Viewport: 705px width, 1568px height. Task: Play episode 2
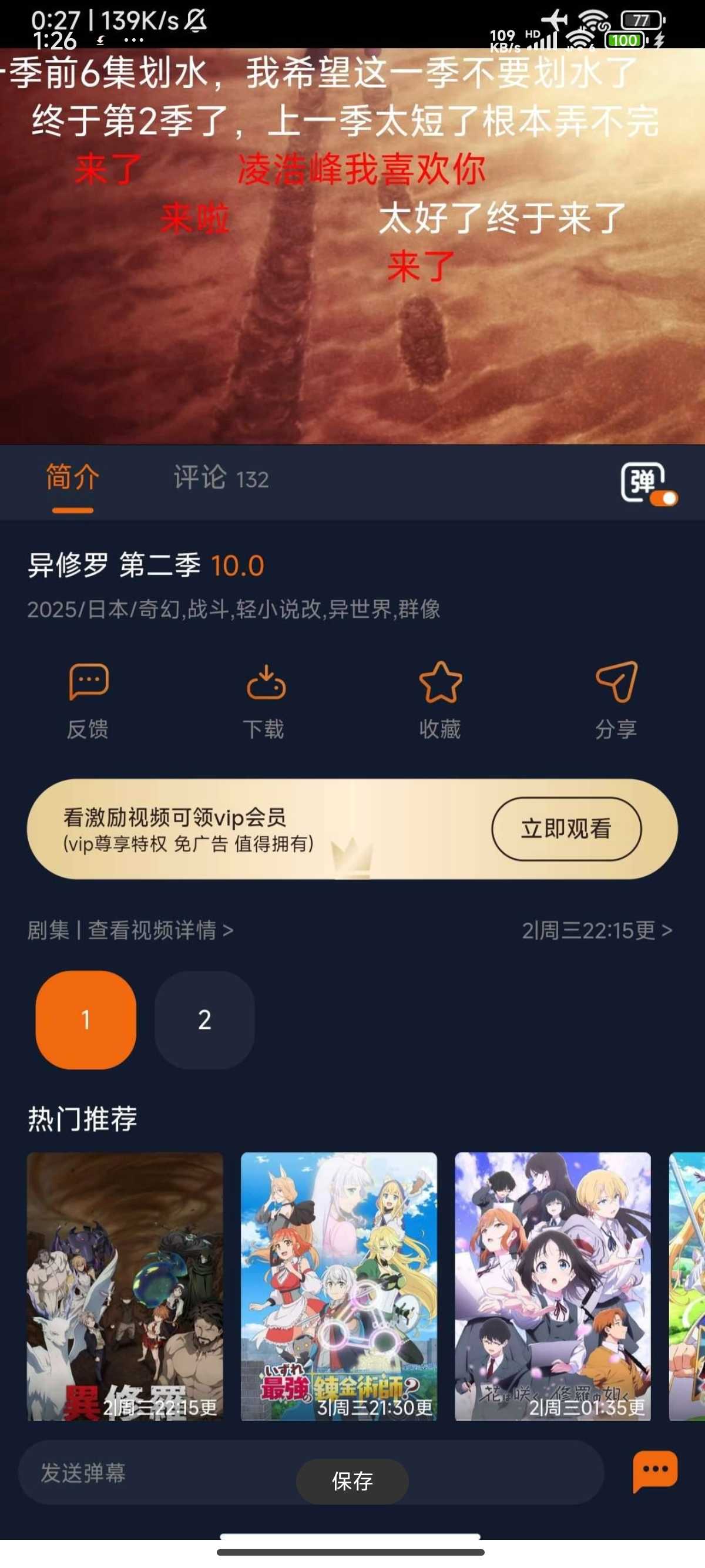(x=204, y=1019)
